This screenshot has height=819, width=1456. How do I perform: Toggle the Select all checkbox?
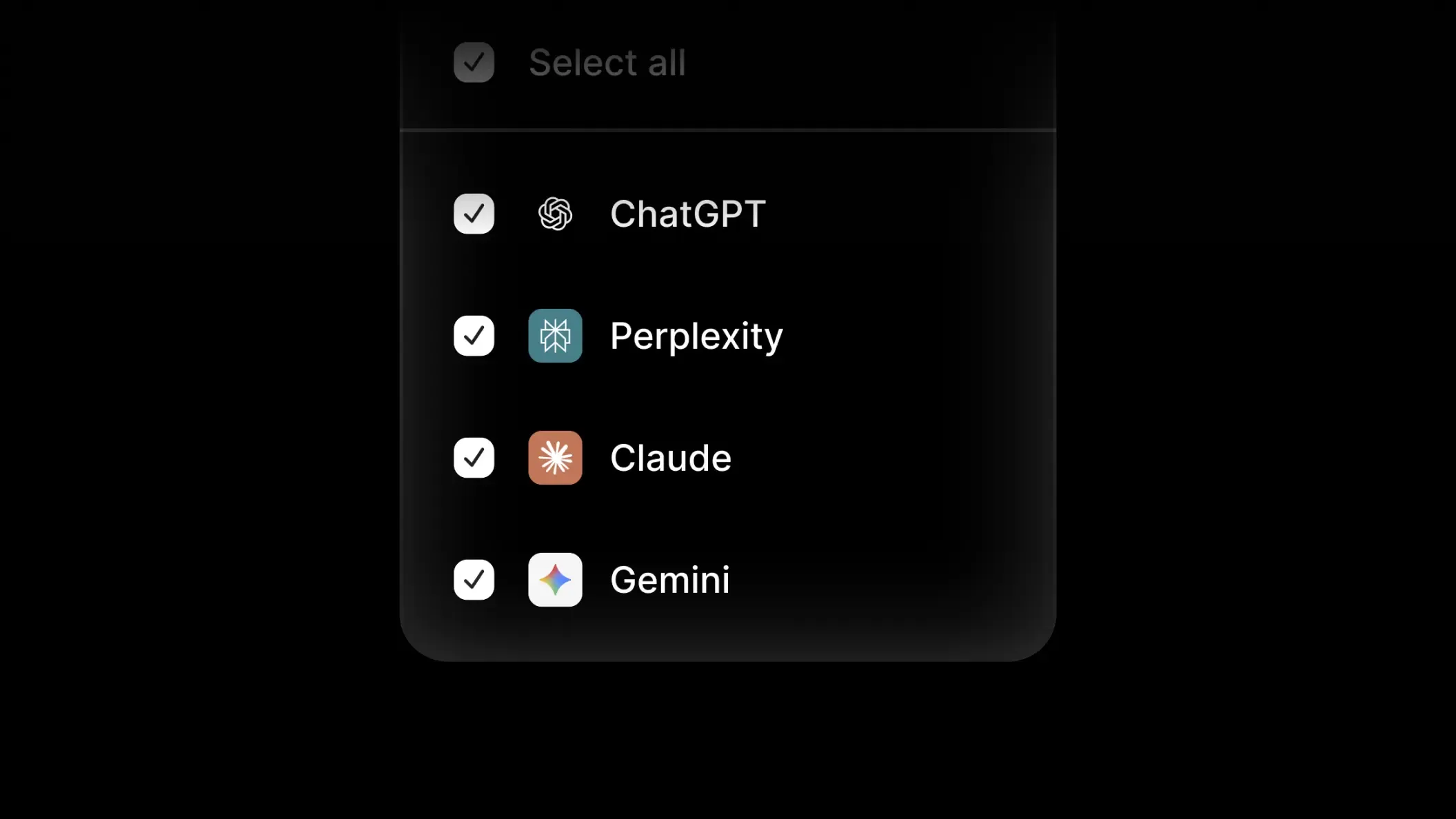(x=474, y=63)
